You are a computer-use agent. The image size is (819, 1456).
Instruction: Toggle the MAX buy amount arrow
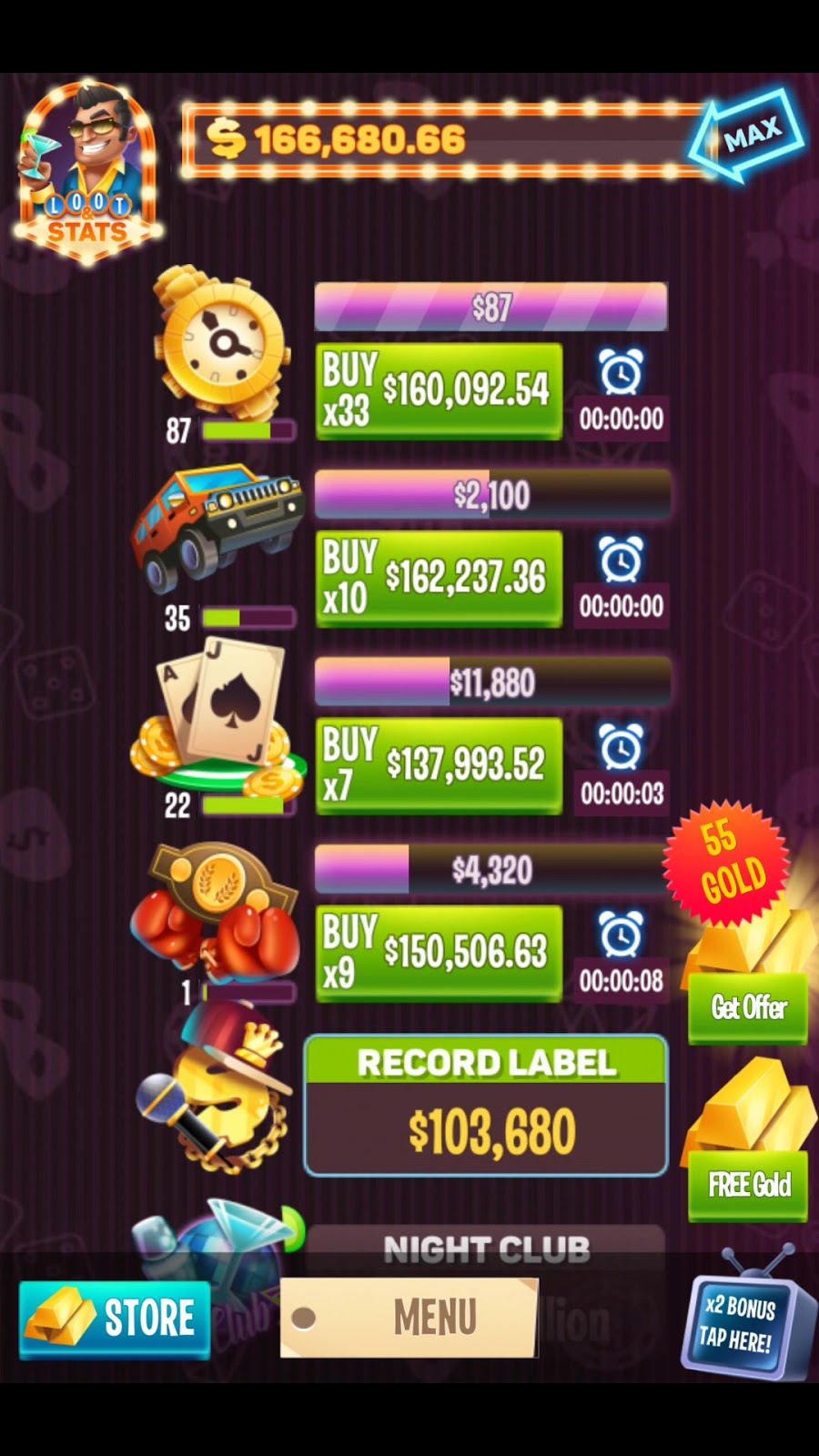746,136
